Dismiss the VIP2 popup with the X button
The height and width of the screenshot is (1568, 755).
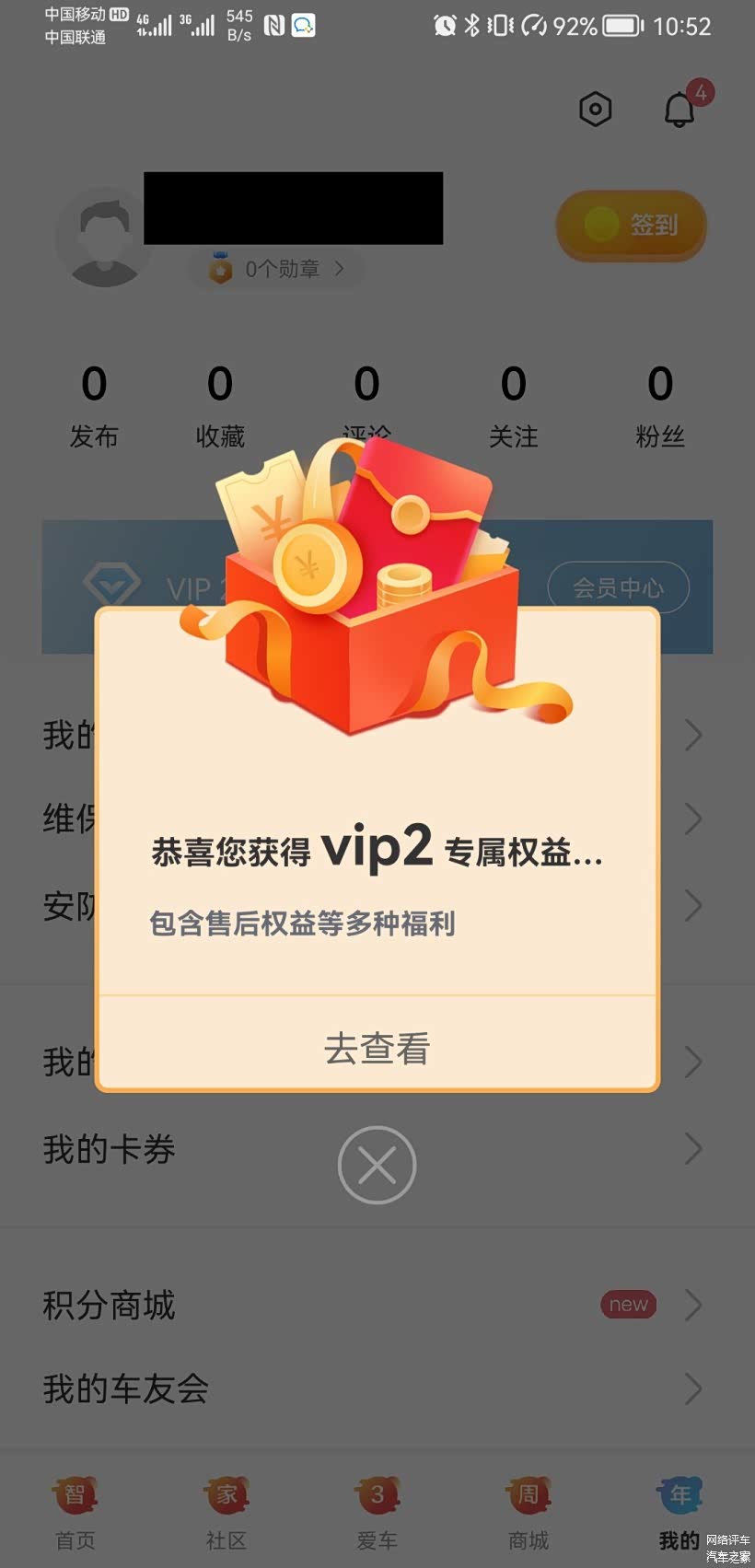coord(377,1164)
